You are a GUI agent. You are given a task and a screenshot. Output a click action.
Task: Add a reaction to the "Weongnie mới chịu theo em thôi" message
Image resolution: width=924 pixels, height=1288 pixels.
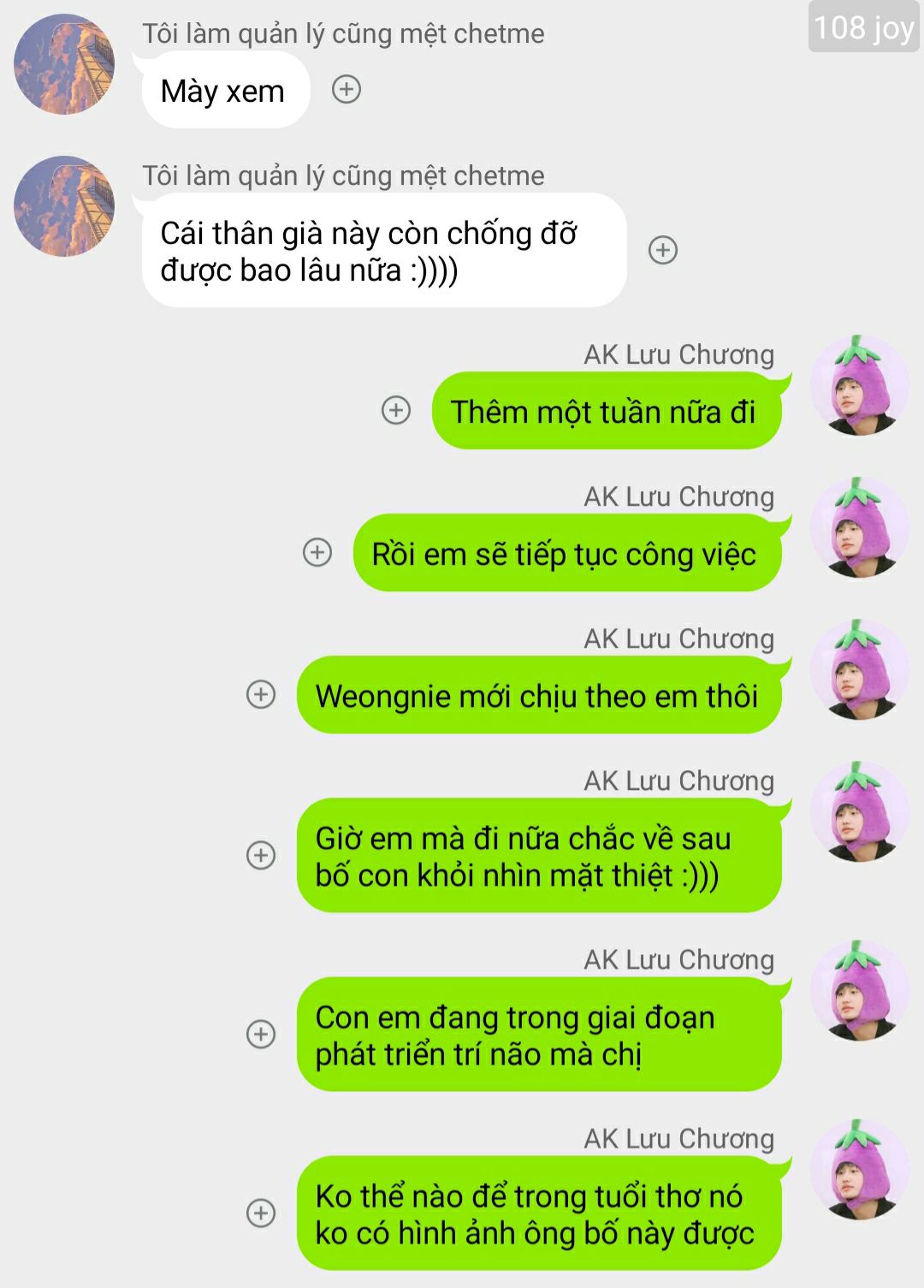click(x=261, y=694)
